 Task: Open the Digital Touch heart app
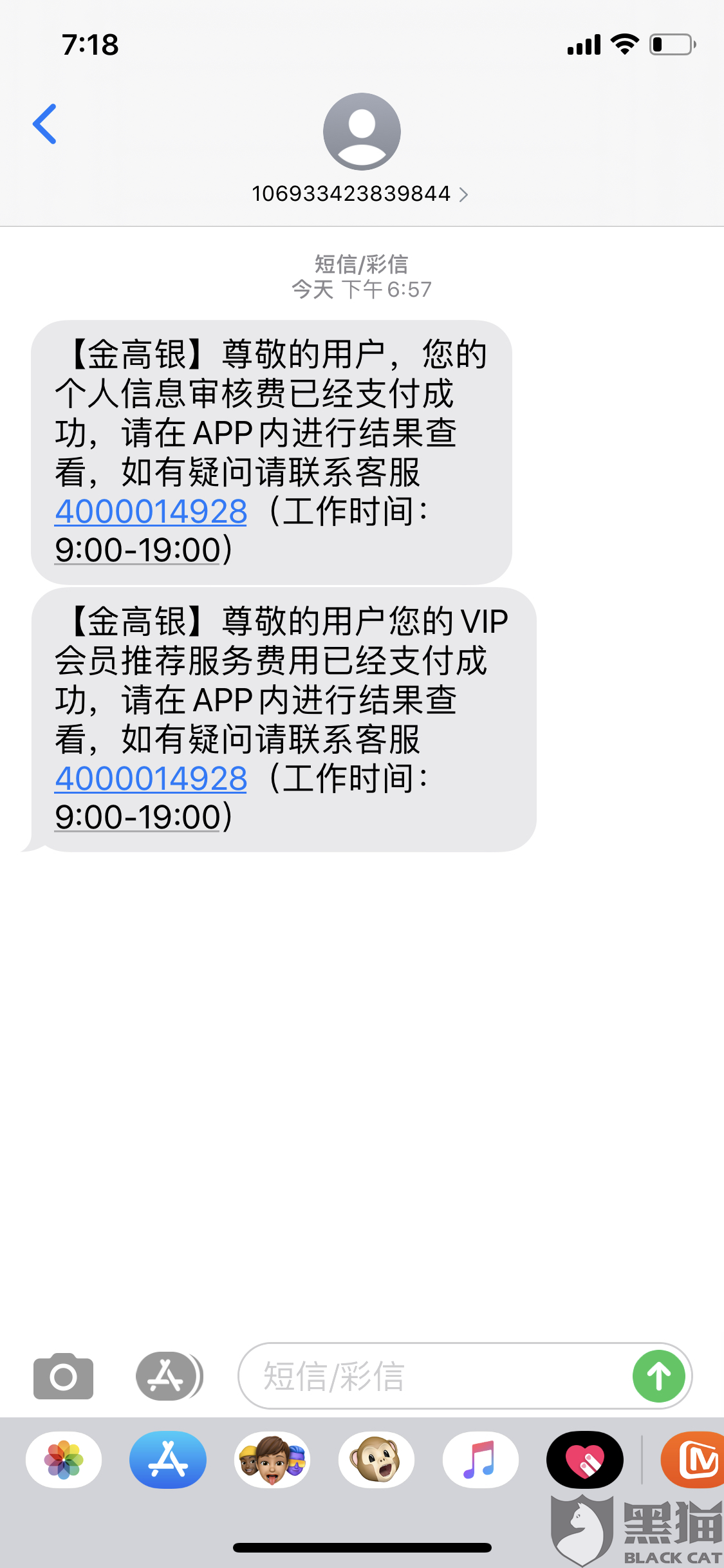(585, 1460)
